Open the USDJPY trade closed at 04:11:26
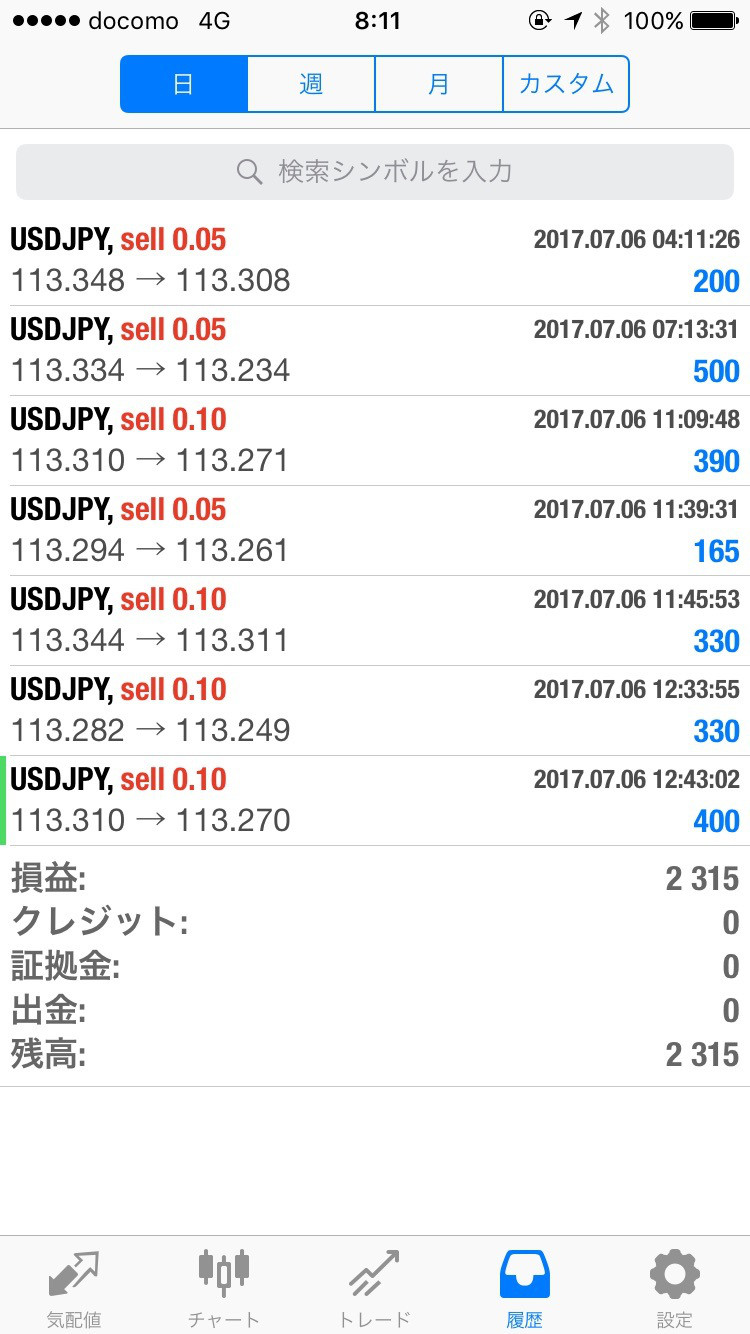Viewport: 750px width, 1334px height. pos(375,260)
